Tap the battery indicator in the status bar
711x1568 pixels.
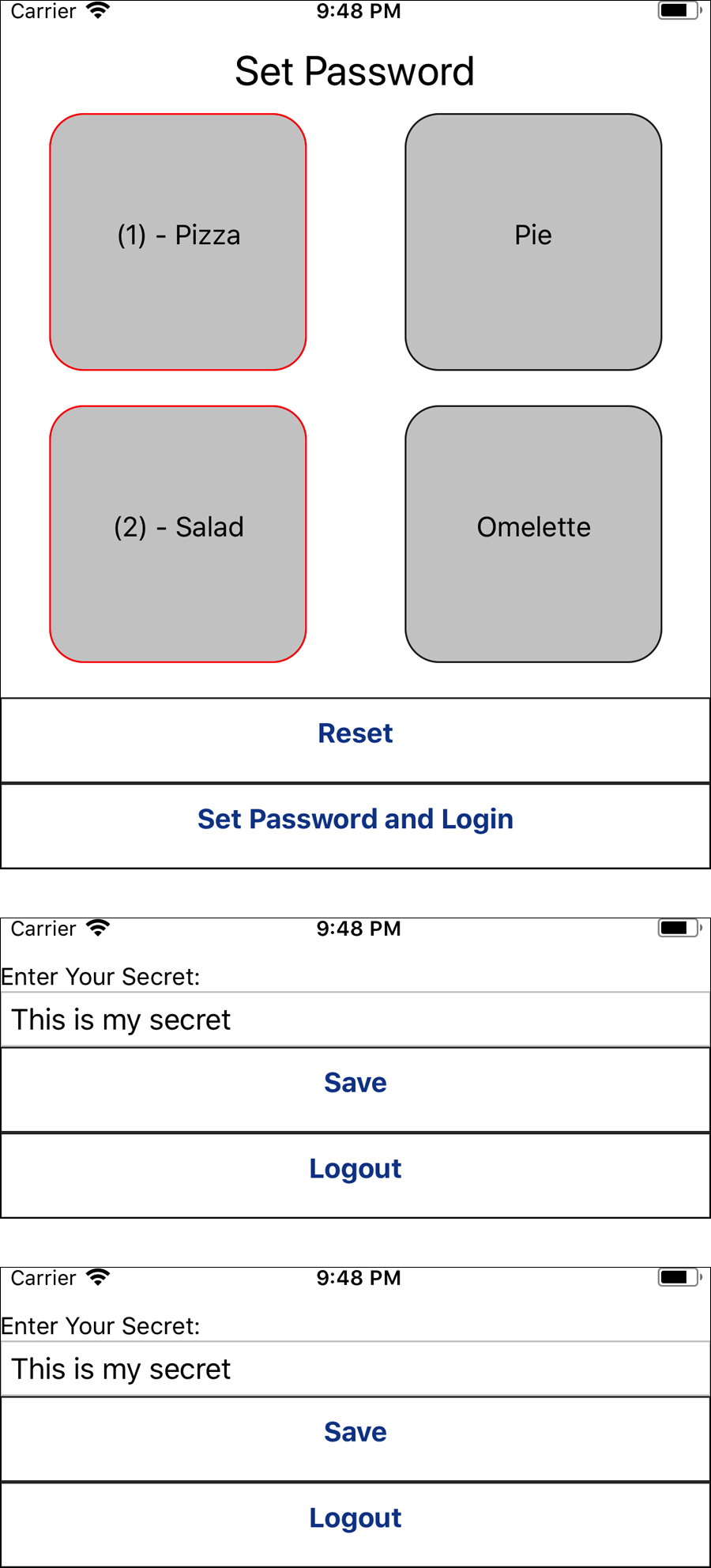point(675,11)
